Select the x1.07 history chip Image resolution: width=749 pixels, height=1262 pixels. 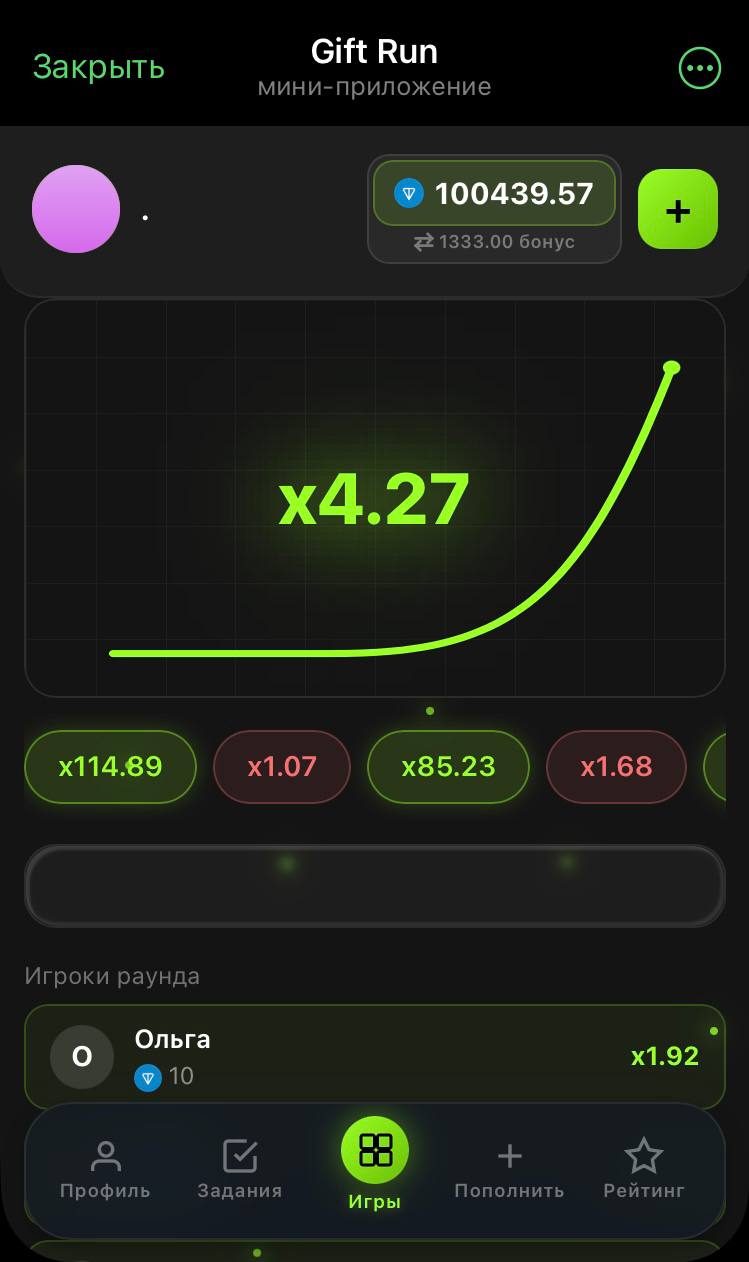[x=282, y=767]
